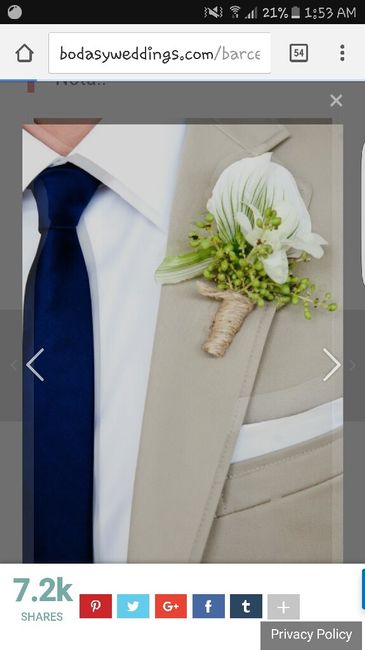The height and width of the screenshot is (650, 365).
Task: Go to the browser home page
Action: (24, 53)
